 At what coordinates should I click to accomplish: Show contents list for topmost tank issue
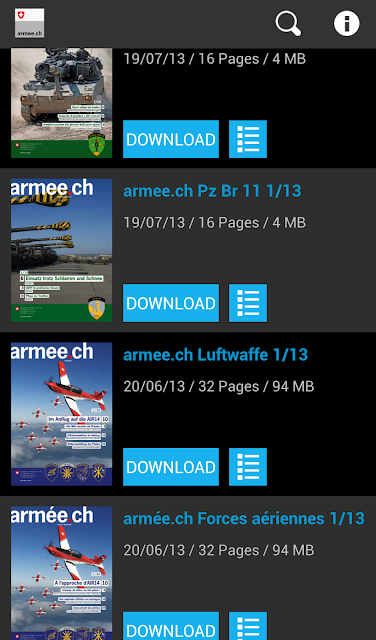[x=248, y=139]
